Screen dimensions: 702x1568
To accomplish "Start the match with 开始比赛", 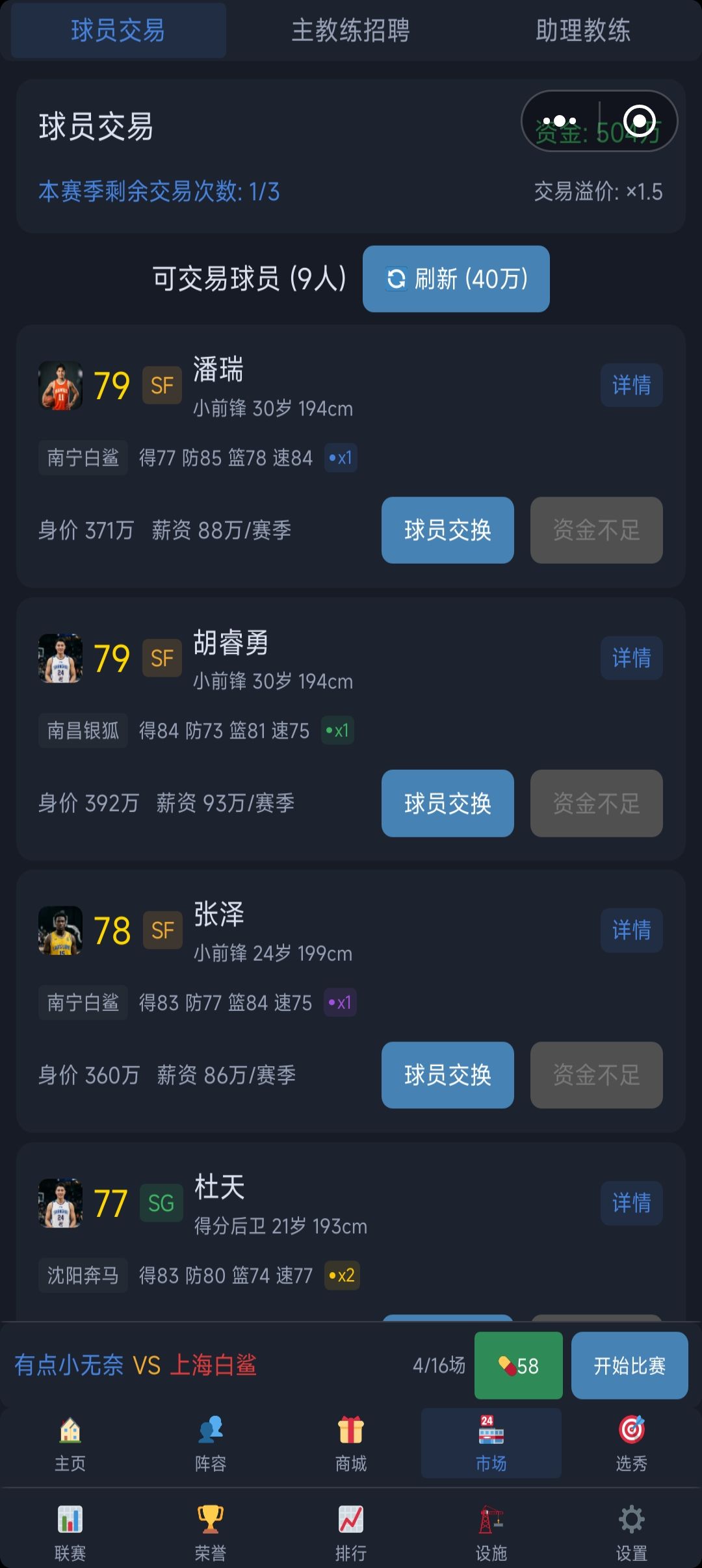I will click(x=630, y=1365).
